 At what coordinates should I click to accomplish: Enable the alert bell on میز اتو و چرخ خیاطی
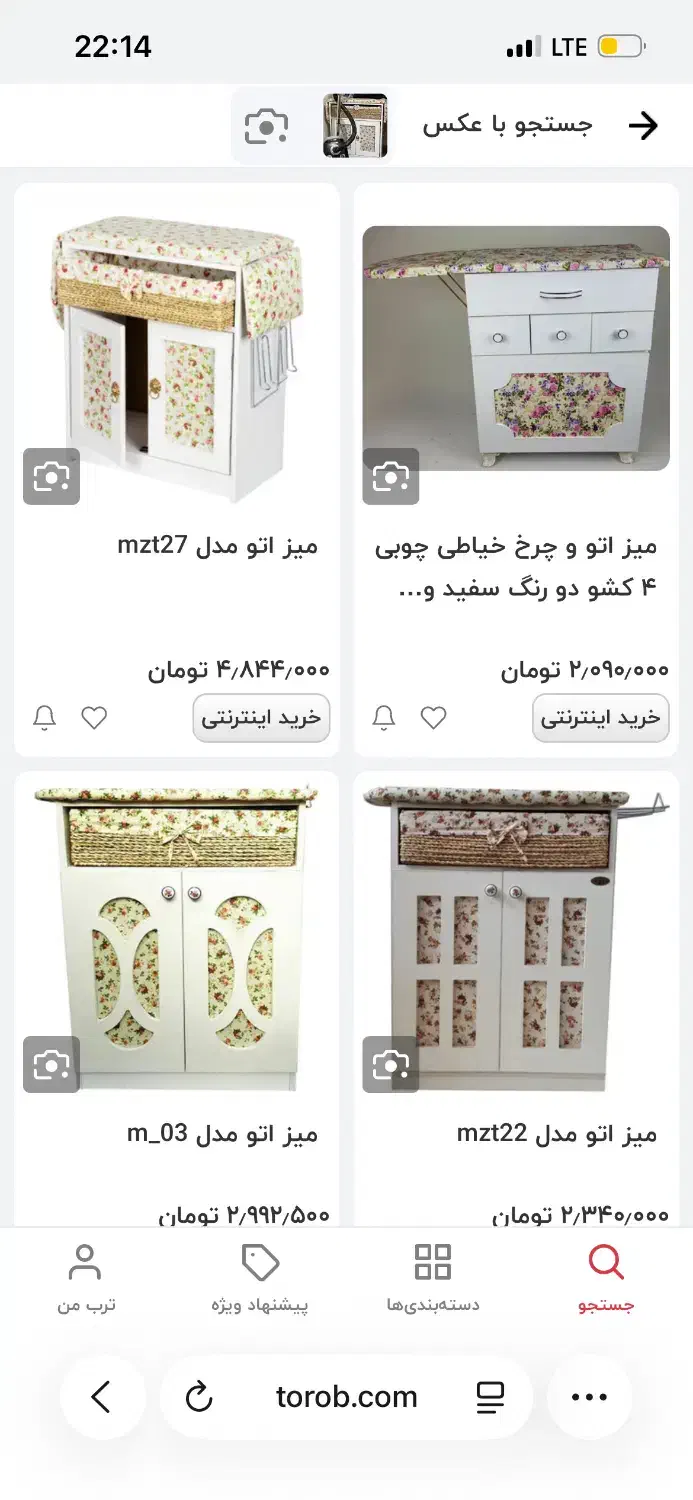click(x=384, y=718)
